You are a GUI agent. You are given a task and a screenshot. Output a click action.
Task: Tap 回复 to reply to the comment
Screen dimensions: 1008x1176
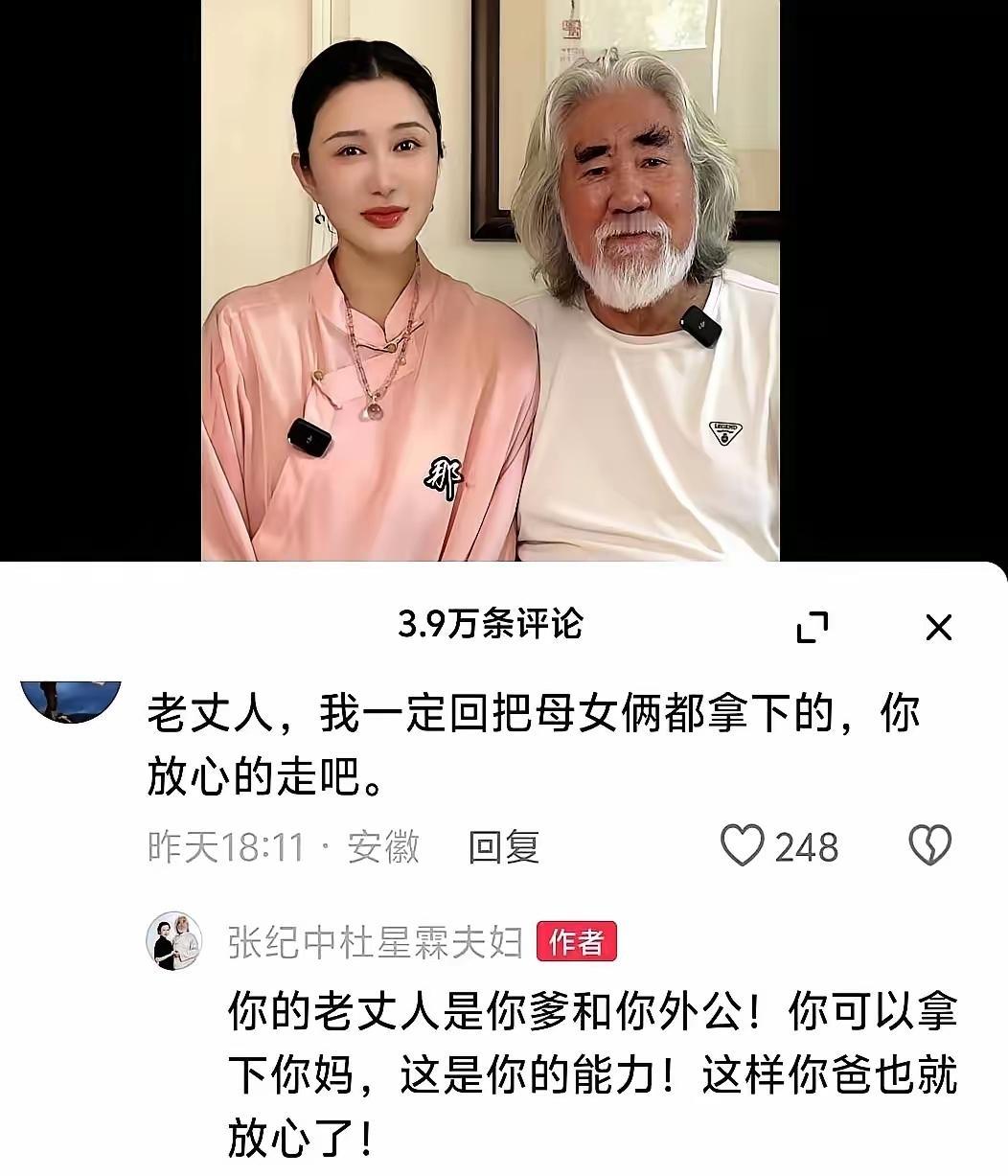(502, 844)
